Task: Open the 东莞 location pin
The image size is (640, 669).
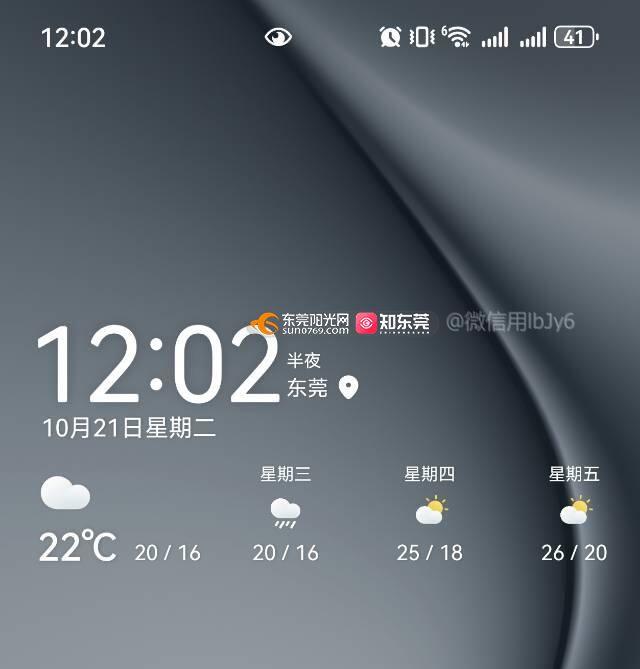Action: [348, 387]
